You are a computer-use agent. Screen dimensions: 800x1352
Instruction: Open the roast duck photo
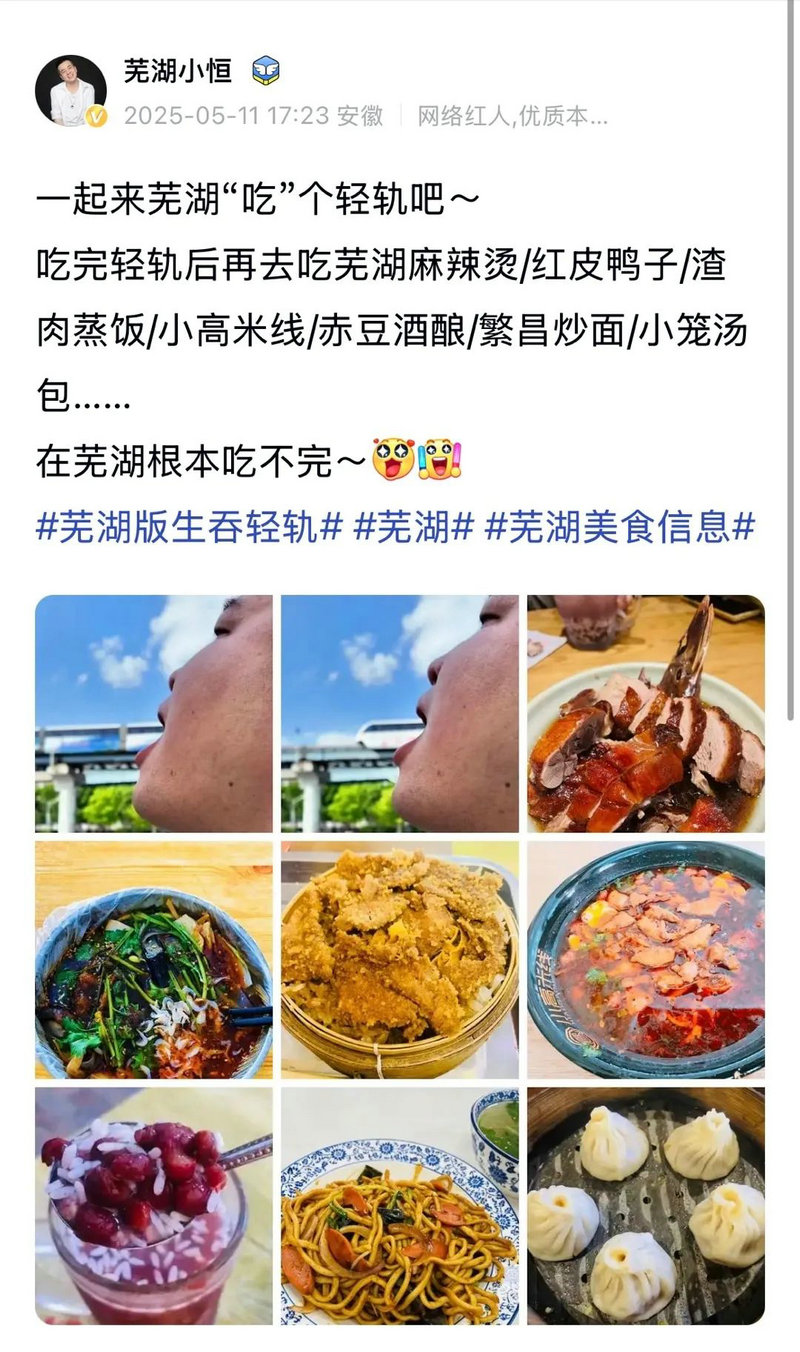click(x=646, y=714)
